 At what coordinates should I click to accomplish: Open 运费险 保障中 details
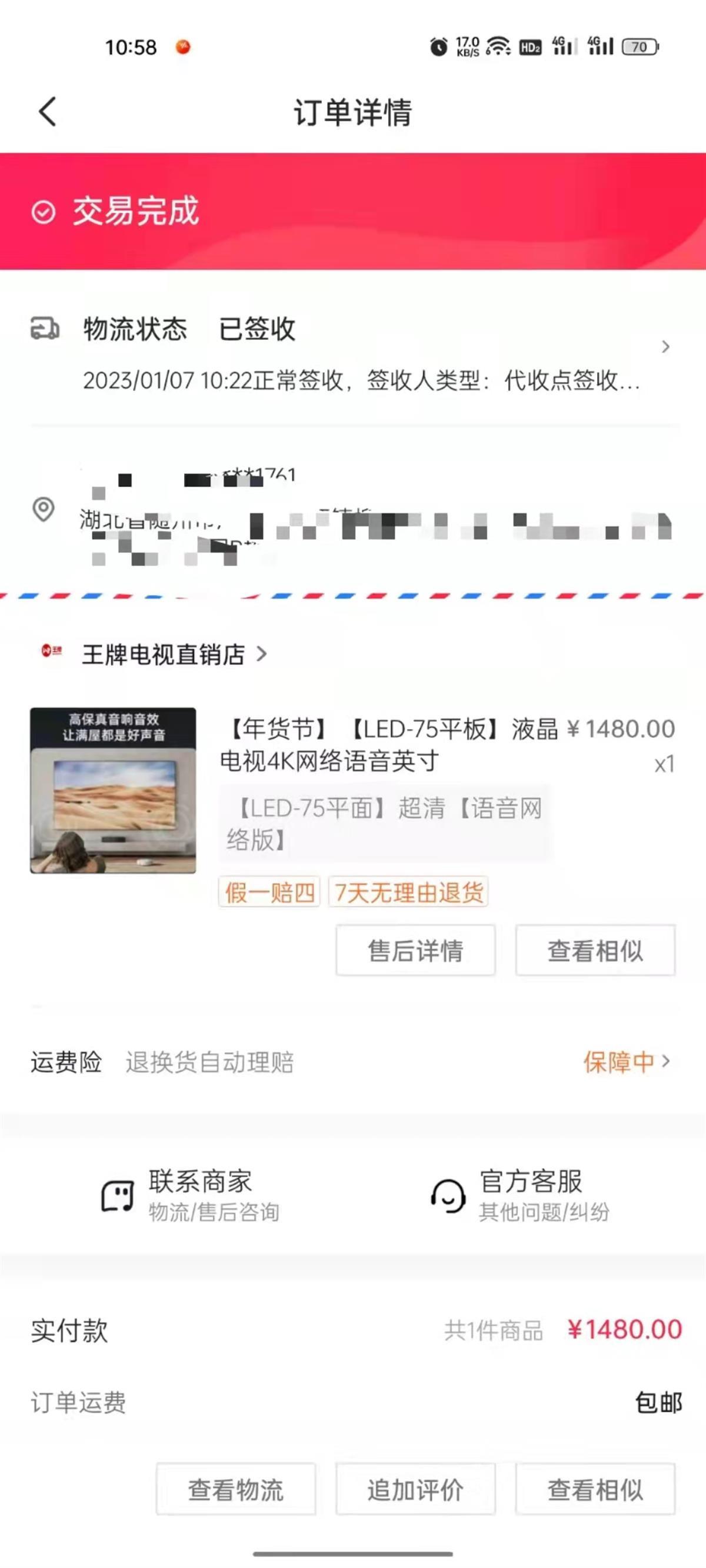pyautogui.click(x=625, y=1062)
